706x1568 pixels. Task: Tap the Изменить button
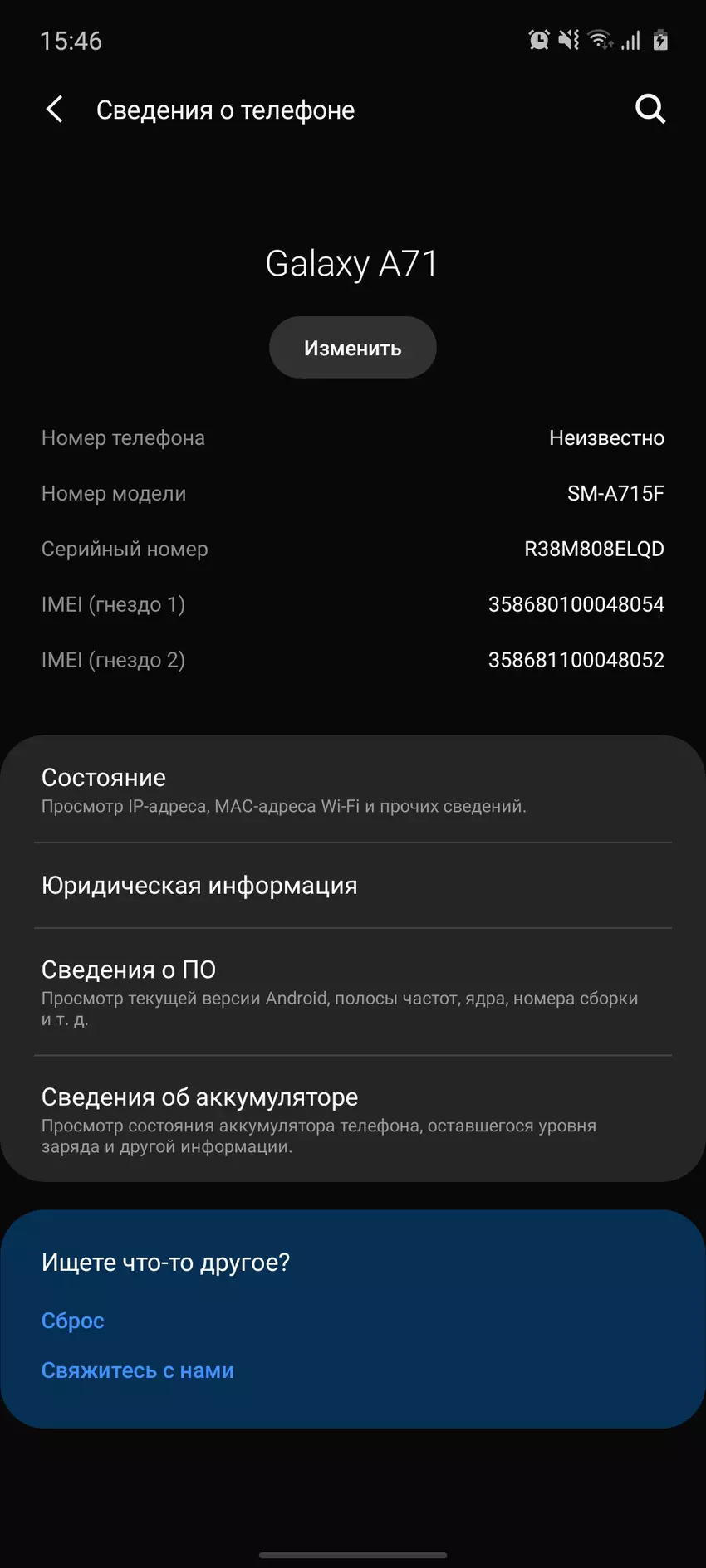click(x=352, y=348)
